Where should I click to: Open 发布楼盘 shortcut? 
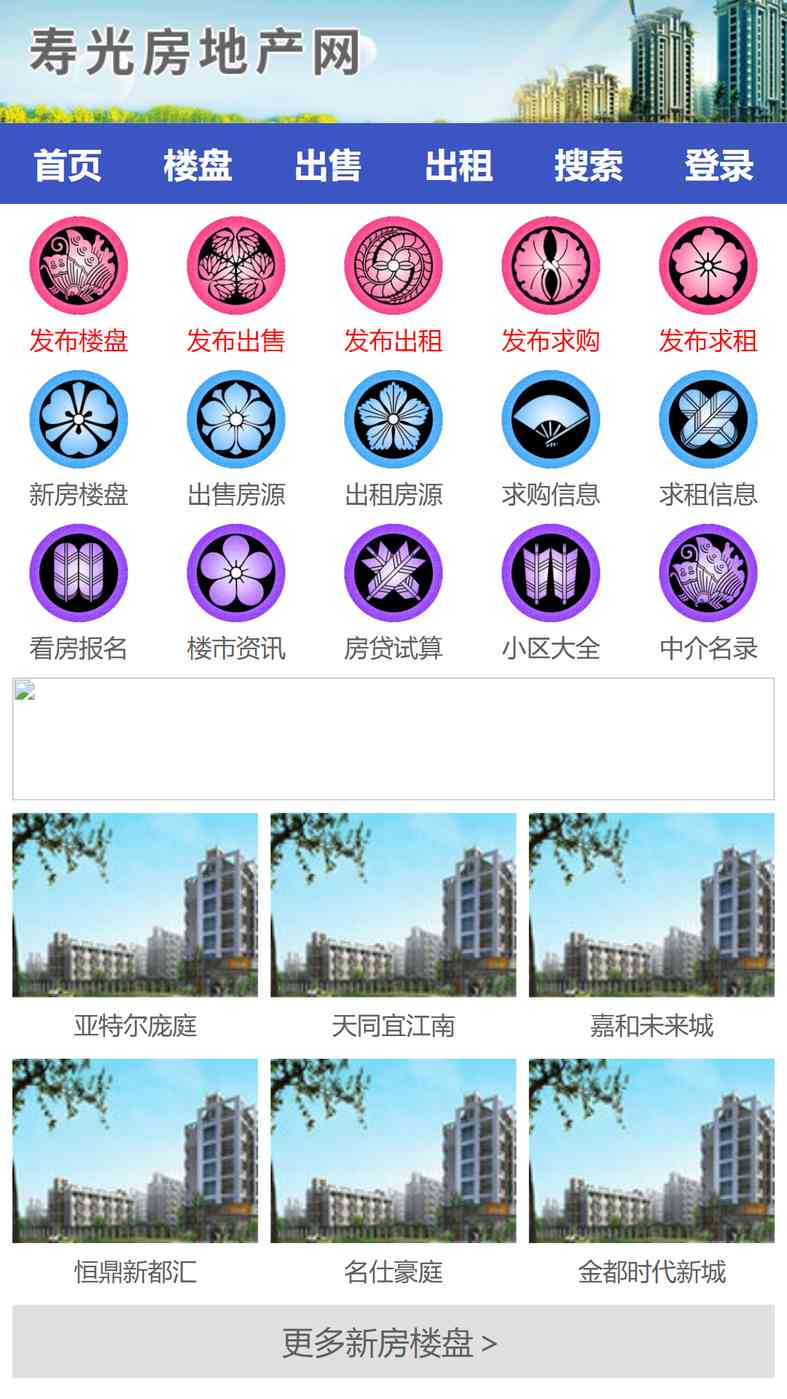pyautogui.click(x=78, y=286)
